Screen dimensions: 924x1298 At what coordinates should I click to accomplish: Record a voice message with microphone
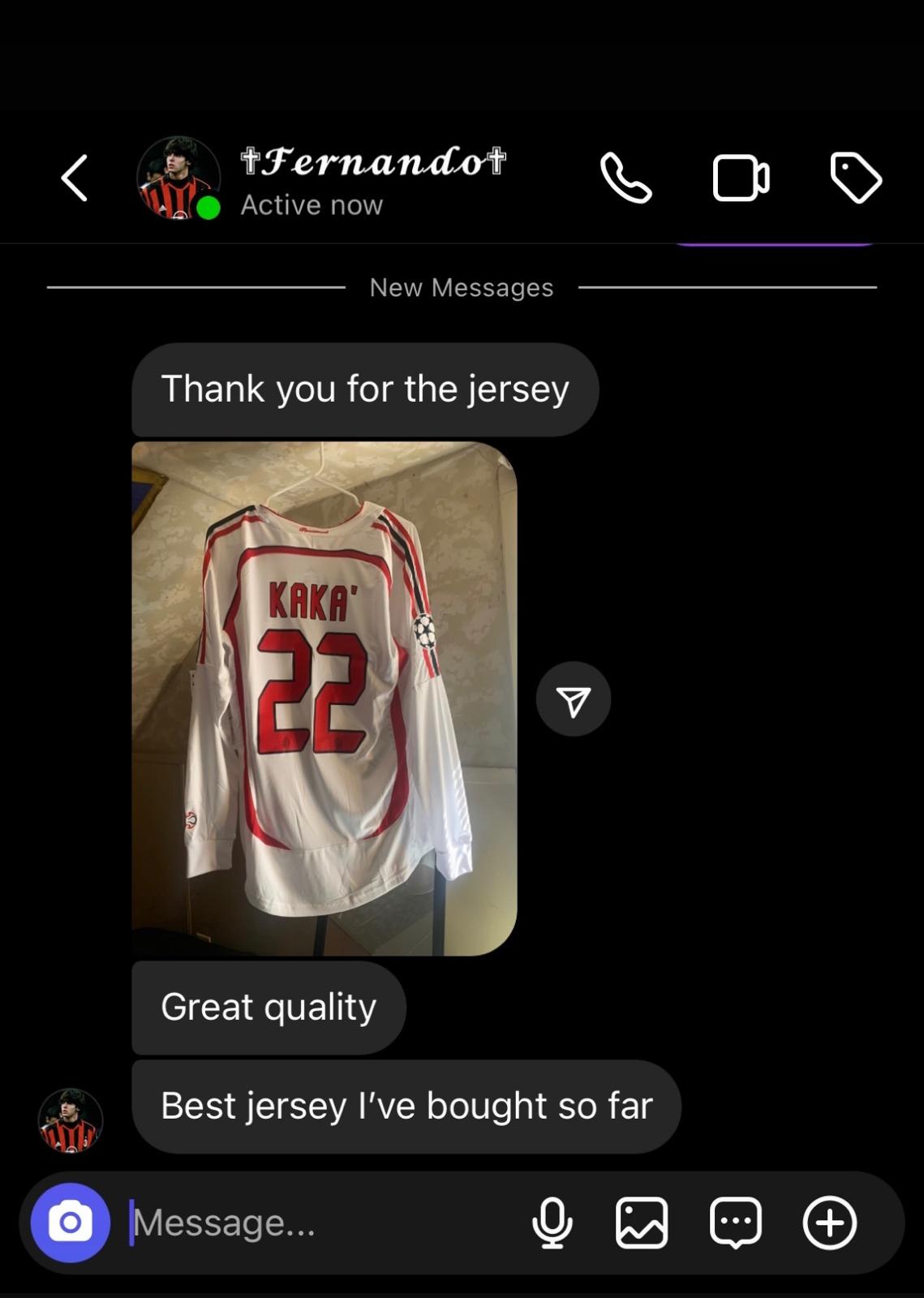552,1223
